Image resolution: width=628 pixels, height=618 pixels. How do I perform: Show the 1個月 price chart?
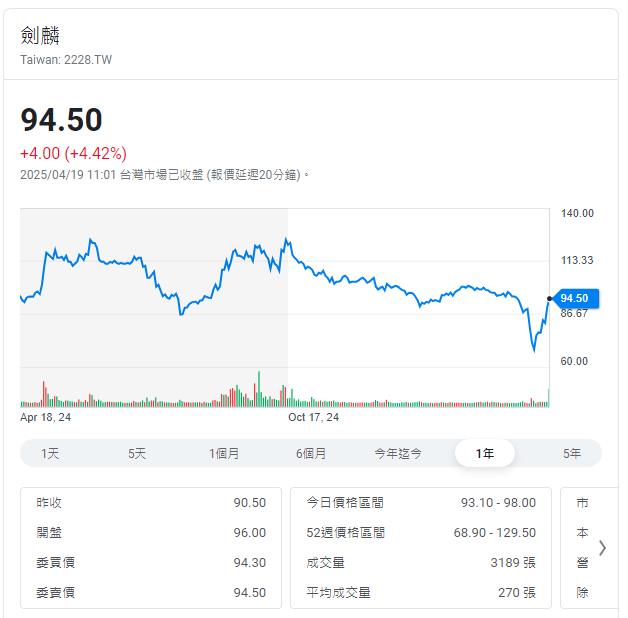point(224,453)
